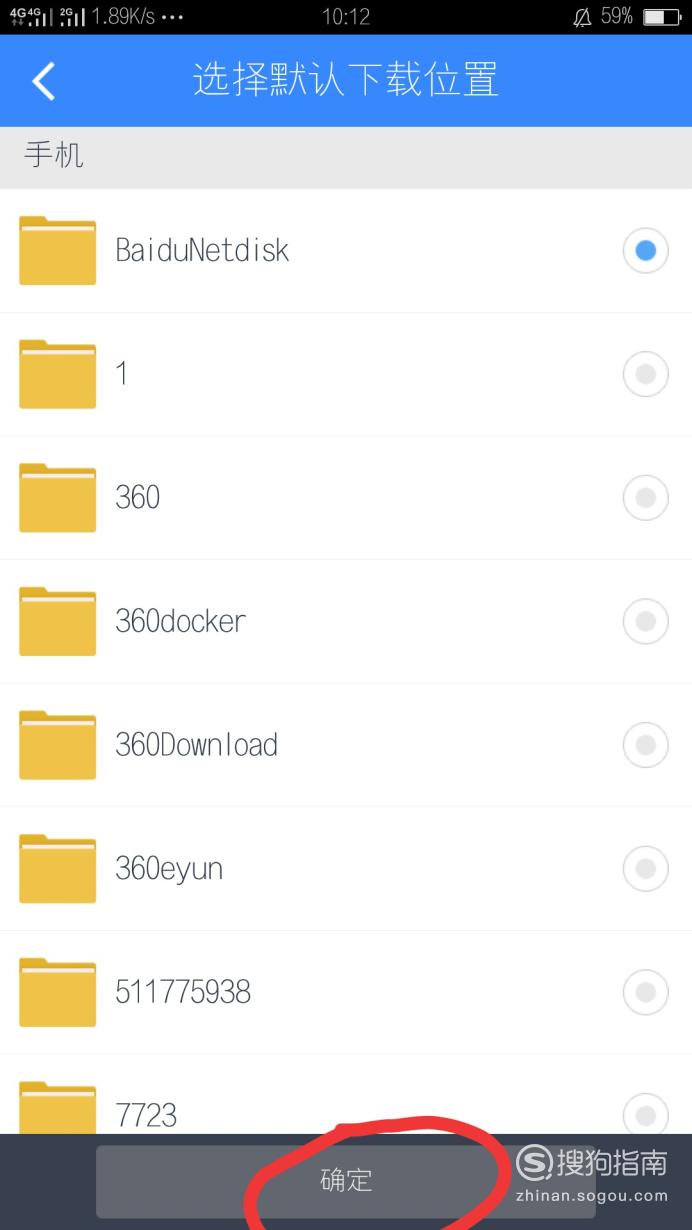Open the 7723 folder

(x=346, y=1095)
